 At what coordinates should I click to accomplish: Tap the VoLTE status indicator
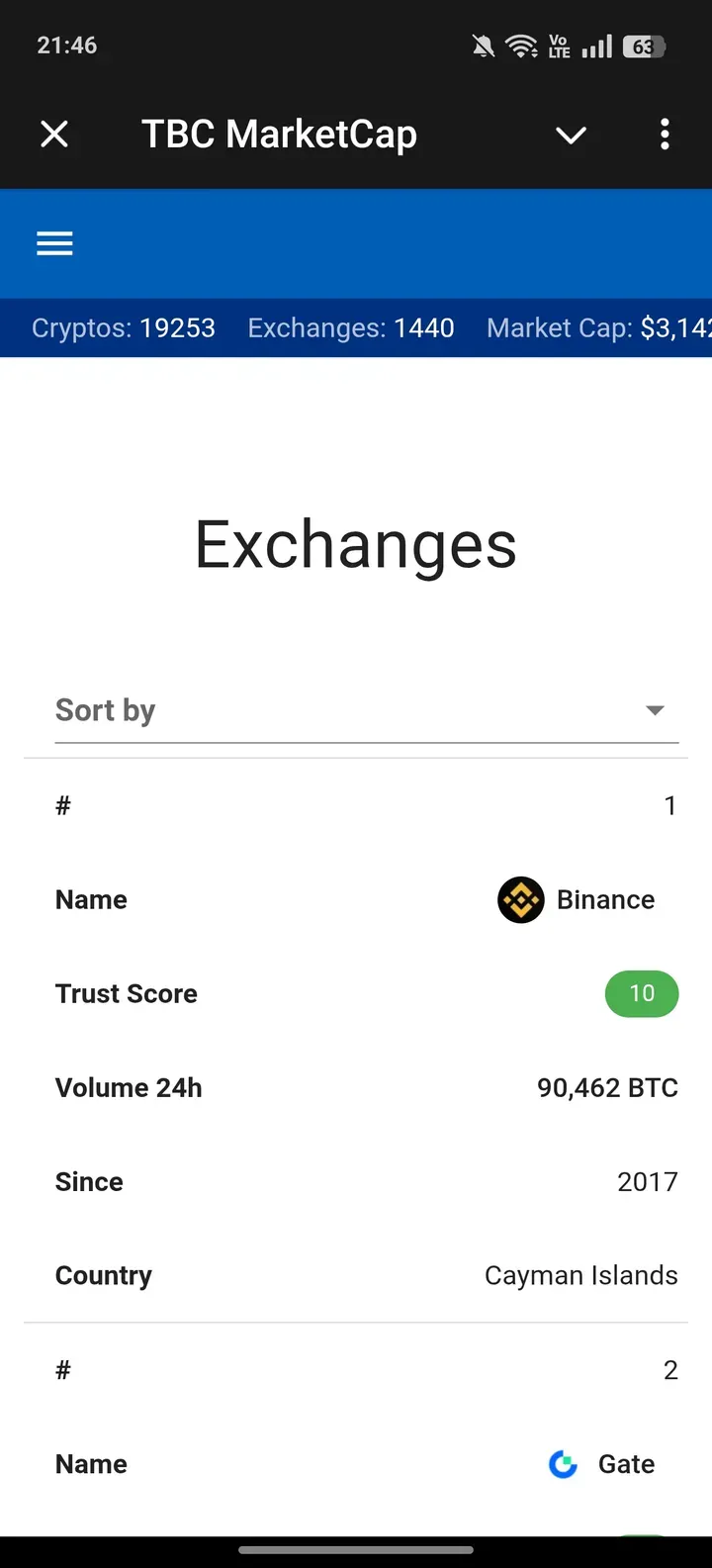pyautogui.click(x=559, y=45)
